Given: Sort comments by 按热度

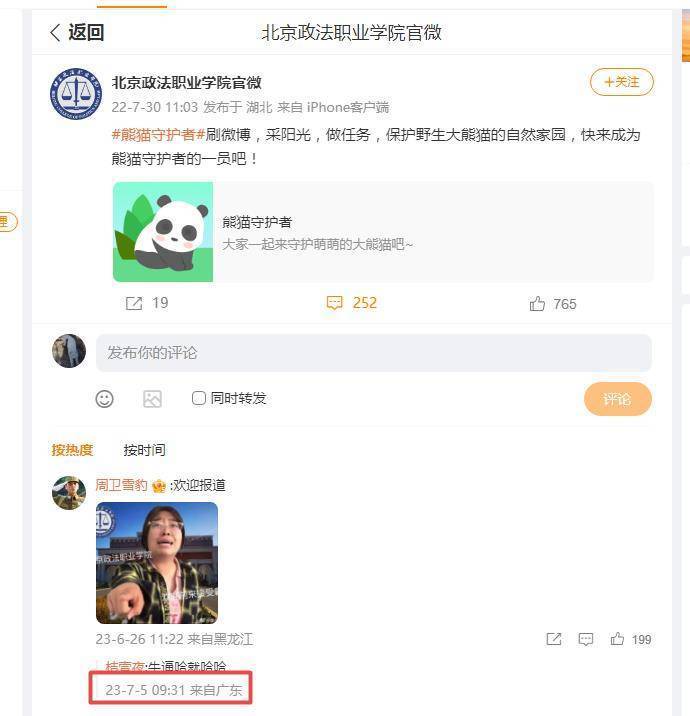Looking at the screenshot, I should 72,450.
